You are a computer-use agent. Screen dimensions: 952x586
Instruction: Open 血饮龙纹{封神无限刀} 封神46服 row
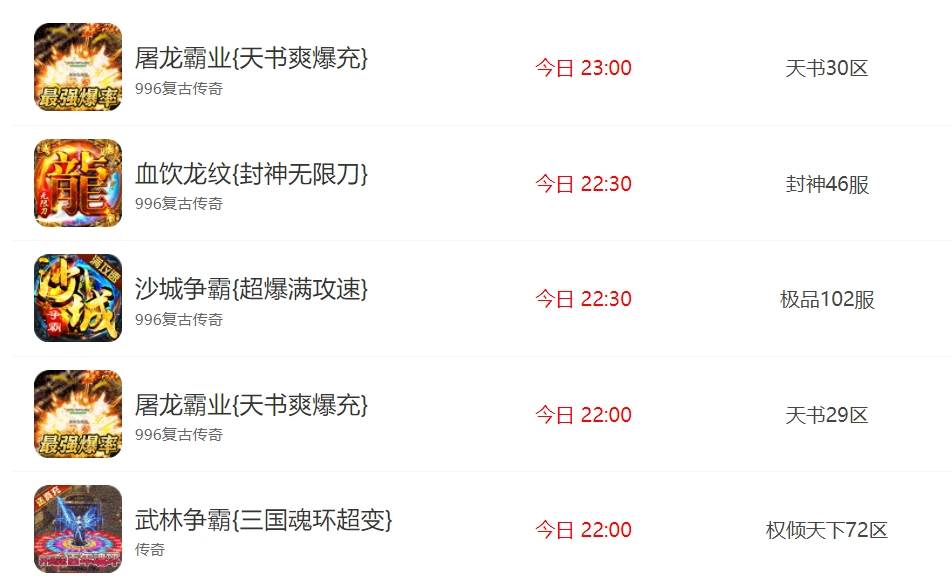(x=251, y=175)
